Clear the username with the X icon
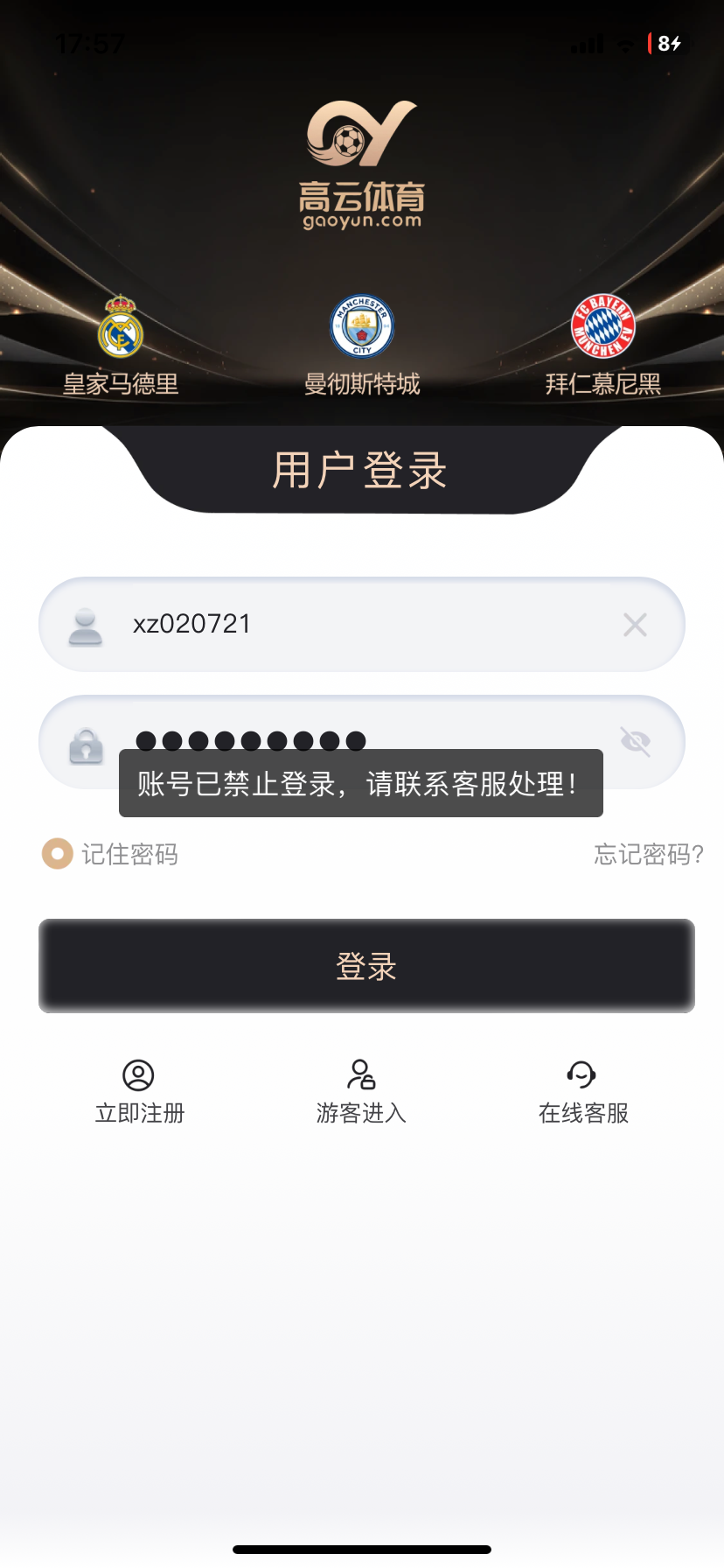The width and height of the screenshot is (724, 1568). coord(635,625)
